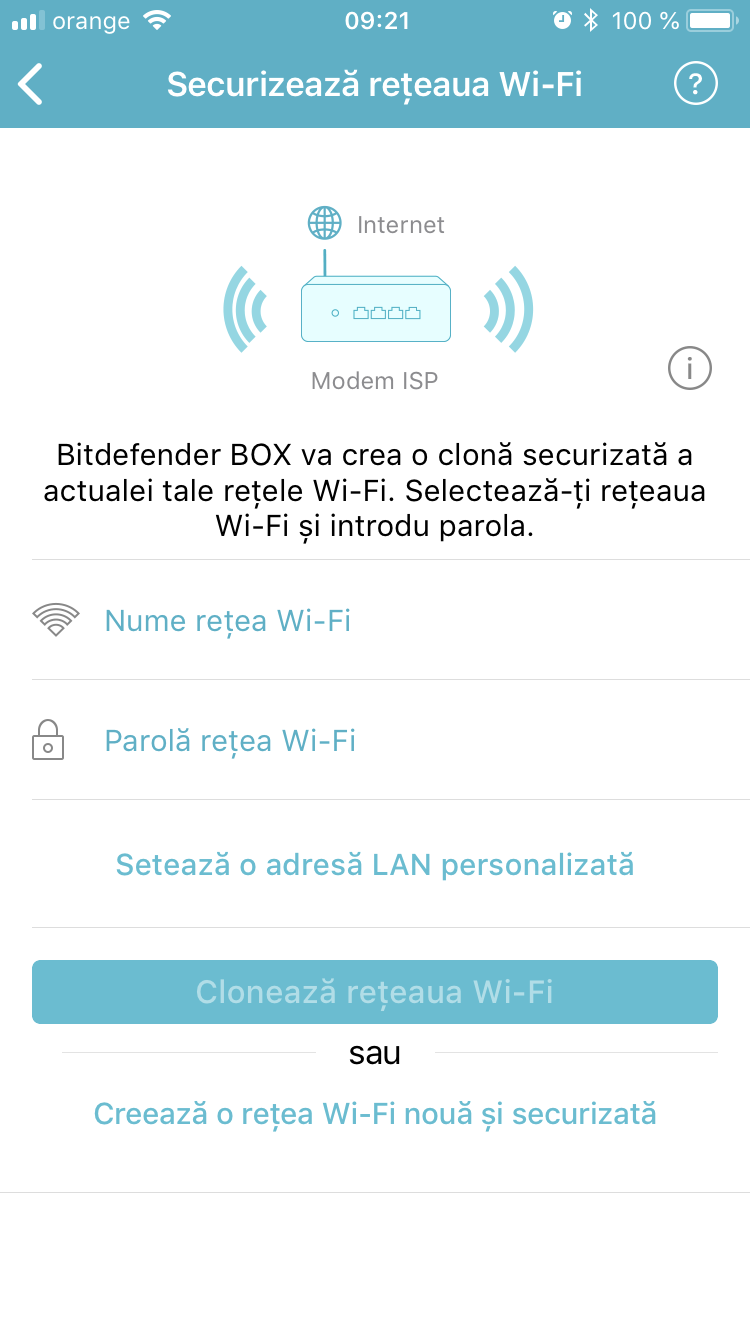Choose Creează o rețea Wi-Fi nouă și securizată

click(x=375, y=1113)
